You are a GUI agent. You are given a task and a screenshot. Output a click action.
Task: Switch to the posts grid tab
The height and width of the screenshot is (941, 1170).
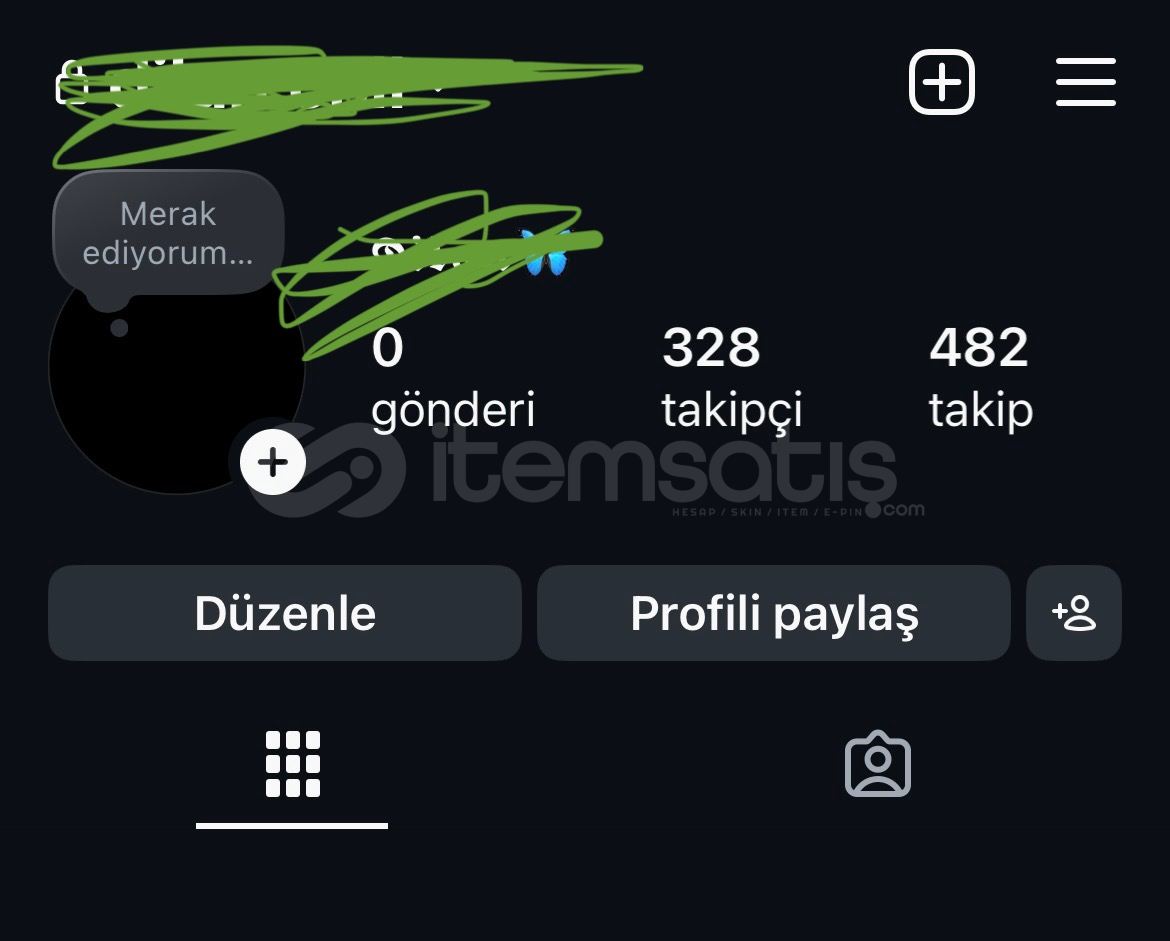[292, 765]
